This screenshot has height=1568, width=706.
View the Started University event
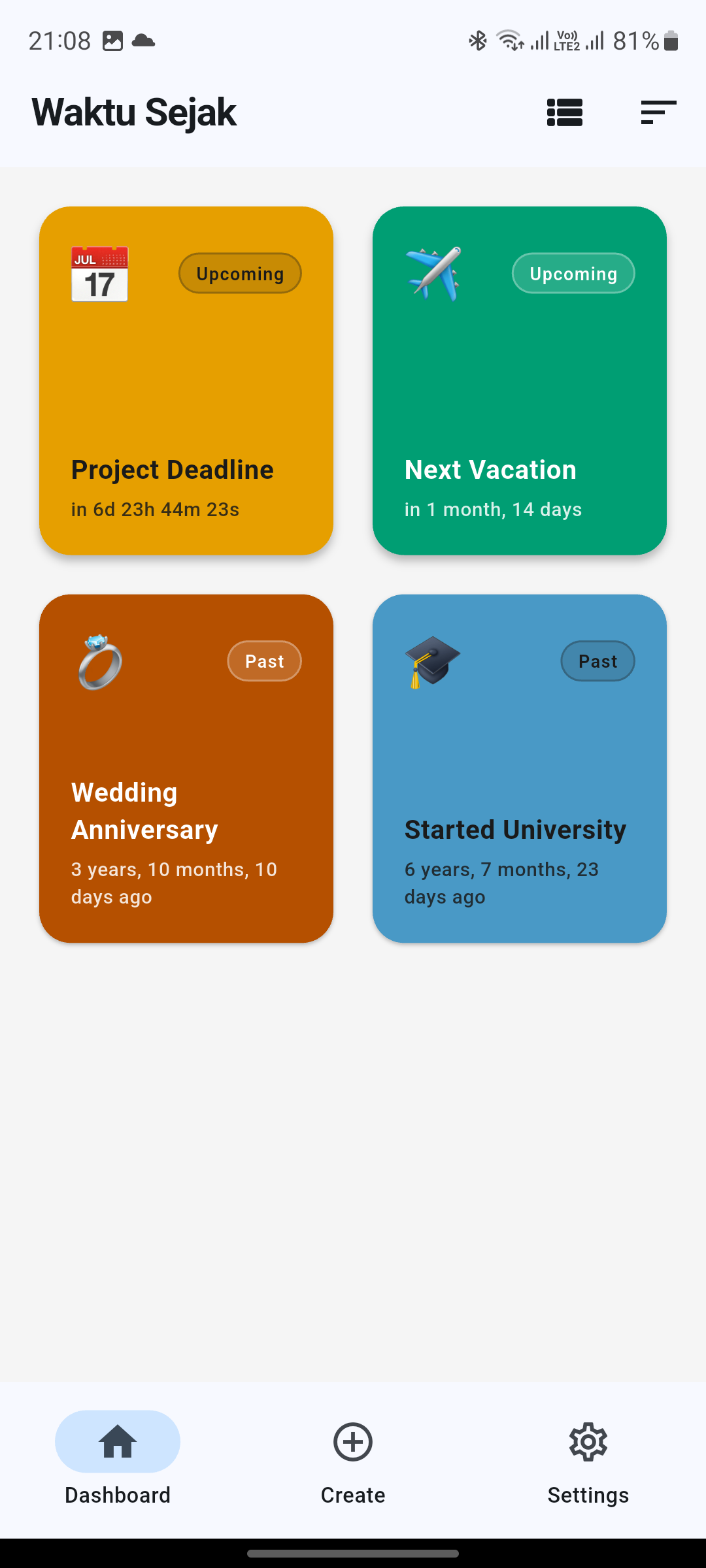520,768
